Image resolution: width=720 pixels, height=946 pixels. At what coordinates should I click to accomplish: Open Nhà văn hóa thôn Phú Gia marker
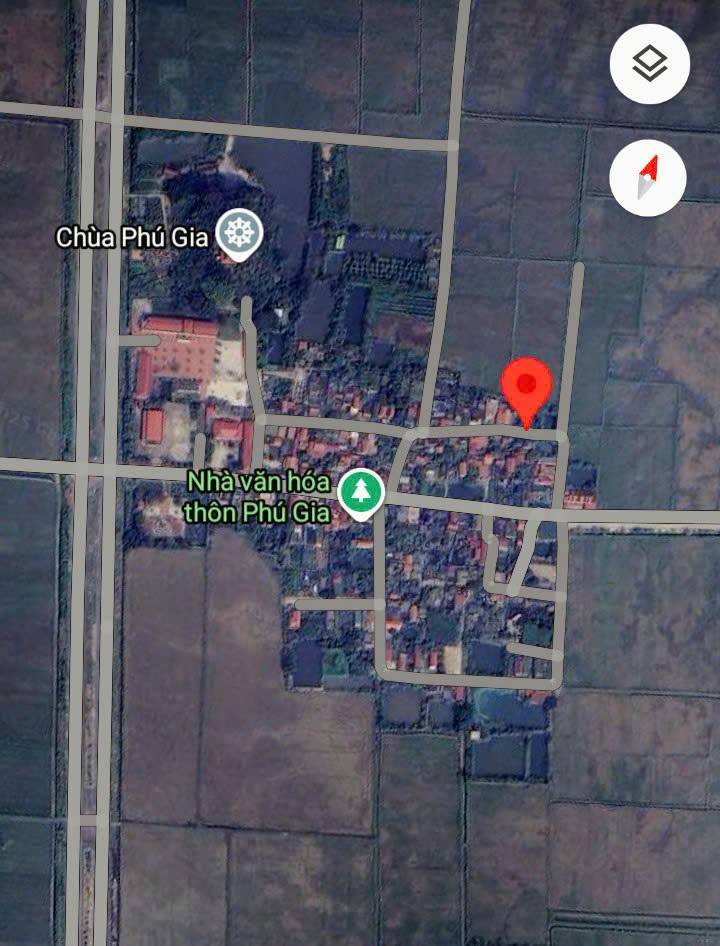[x=361, y=493]
